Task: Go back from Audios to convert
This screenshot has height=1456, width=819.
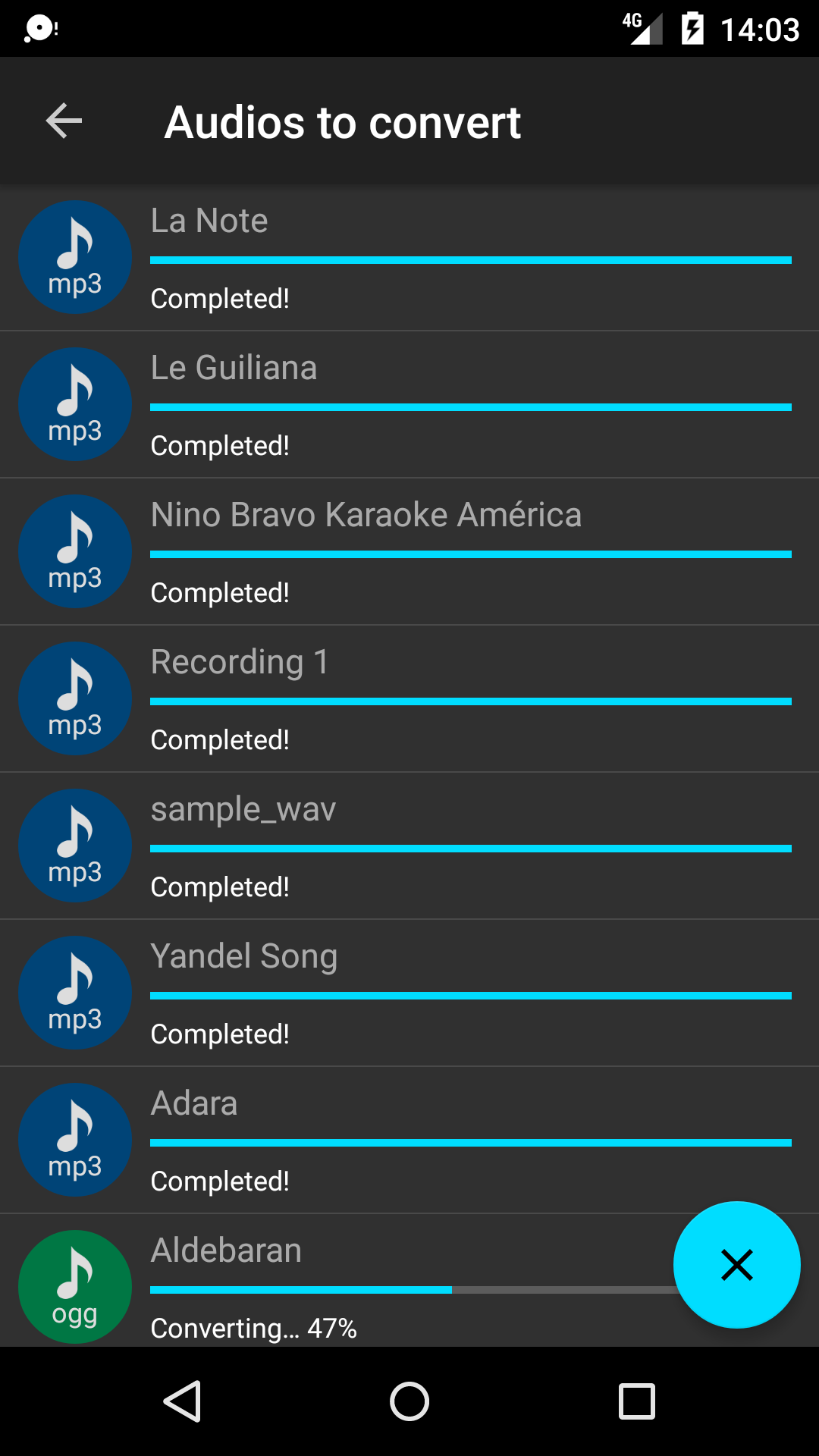Action: (64, 121)
